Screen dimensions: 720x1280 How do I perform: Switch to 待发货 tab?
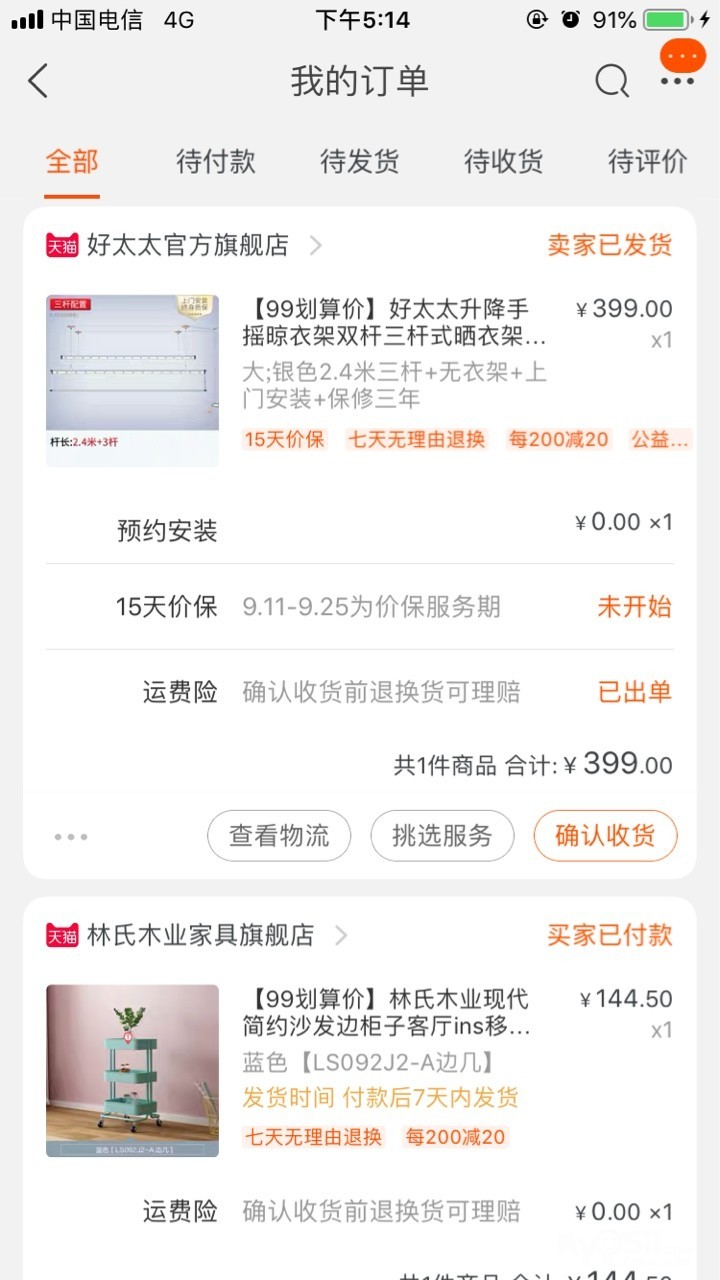point(359,162)
